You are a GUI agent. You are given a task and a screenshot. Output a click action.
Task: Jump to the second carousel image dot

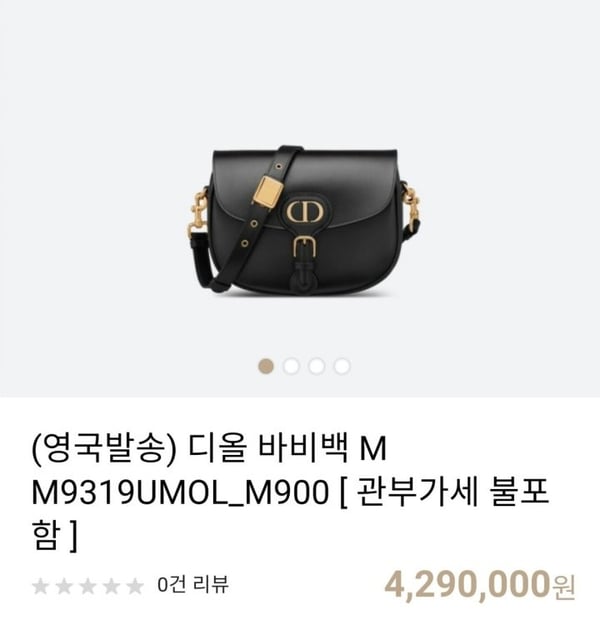pyautogui.click(x=291, y=366)
